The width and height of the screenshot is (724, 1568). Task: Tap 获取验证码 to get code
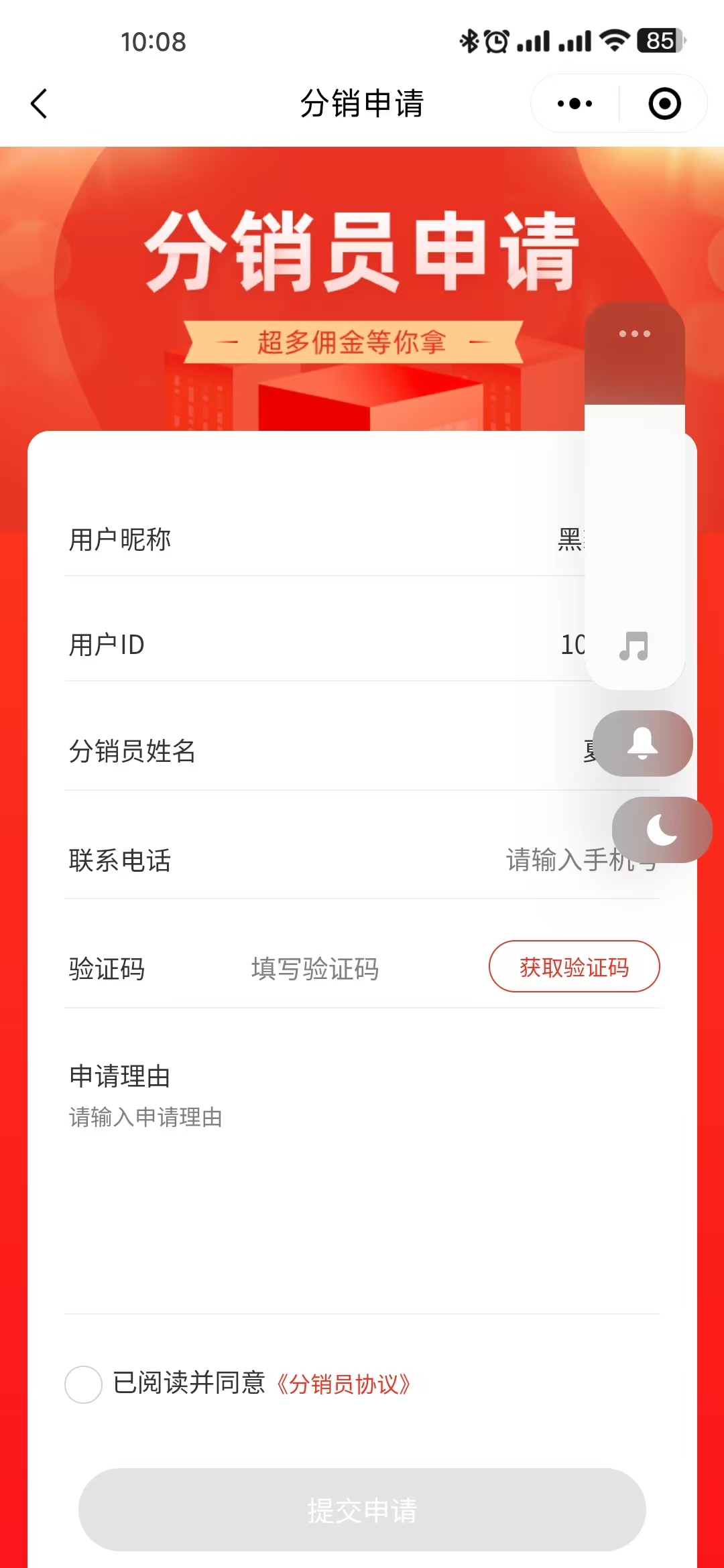tap(574, 967)
